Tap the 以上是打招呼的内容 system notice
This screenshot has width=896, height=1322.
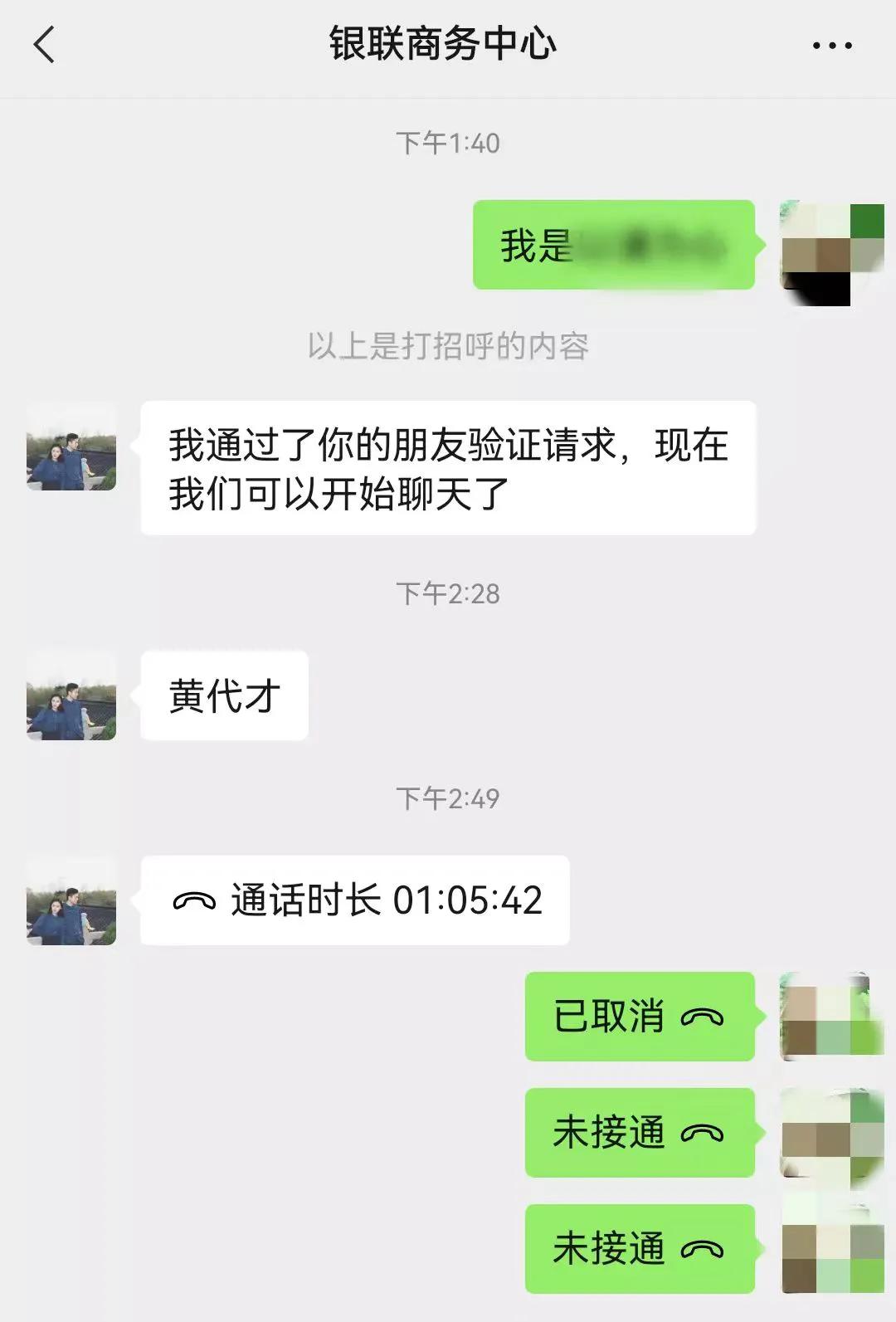(448, 347)
